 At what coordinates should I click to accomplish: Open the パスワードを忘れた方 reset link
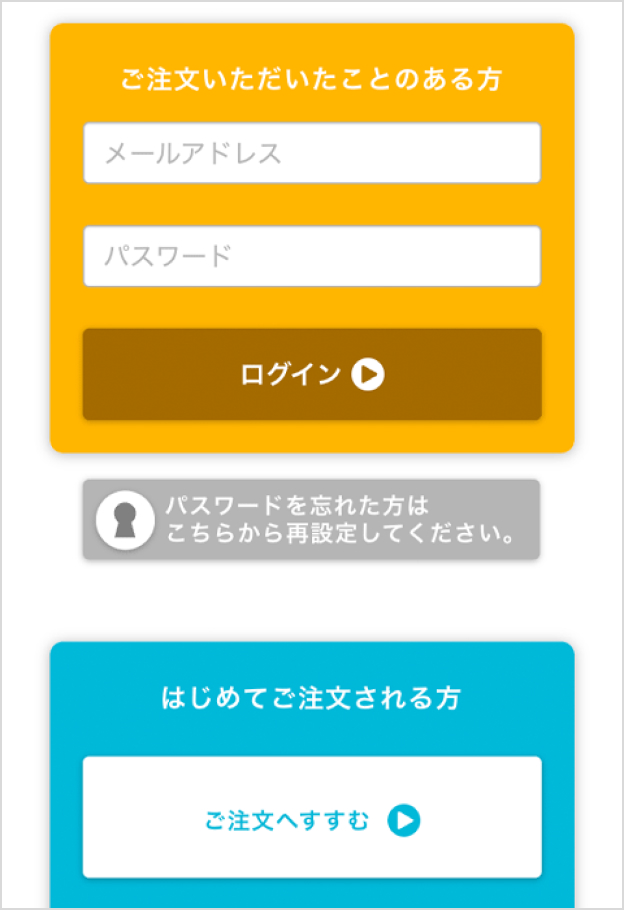312,519
